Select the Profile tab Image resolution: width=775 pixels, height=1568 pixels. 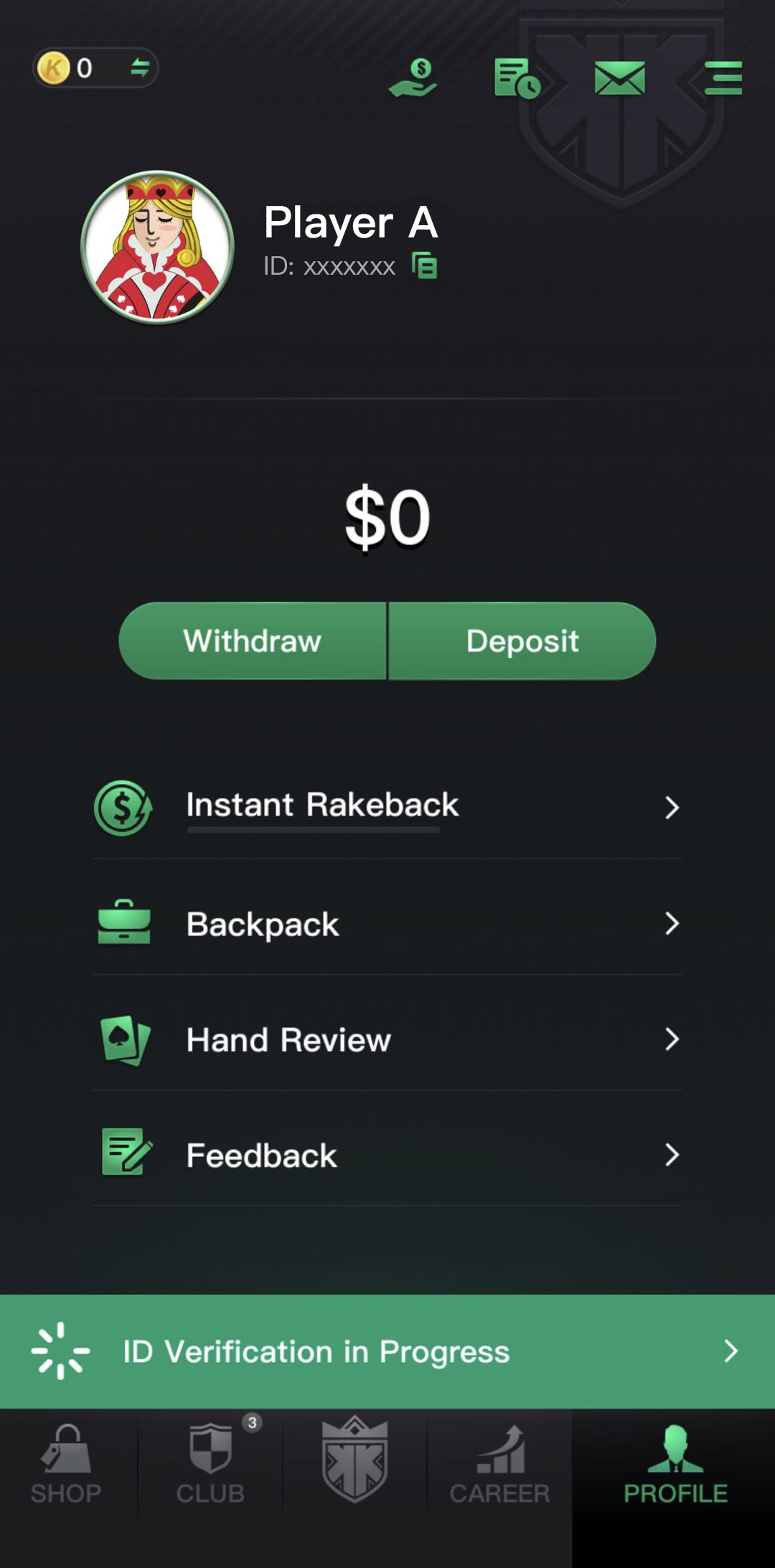click(x=675, y=1465)
